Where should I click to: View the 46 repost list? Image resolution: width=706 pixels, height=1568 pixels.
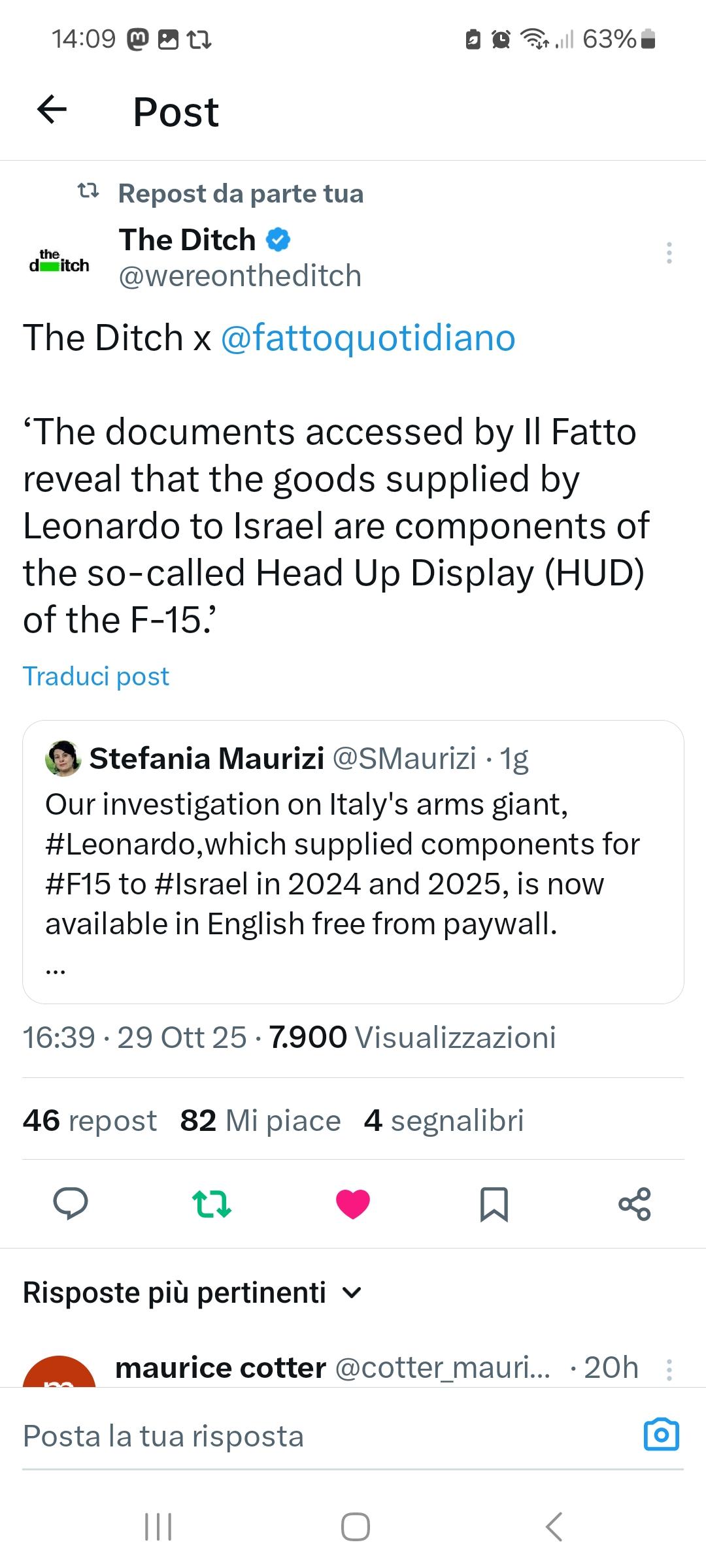90,1120
